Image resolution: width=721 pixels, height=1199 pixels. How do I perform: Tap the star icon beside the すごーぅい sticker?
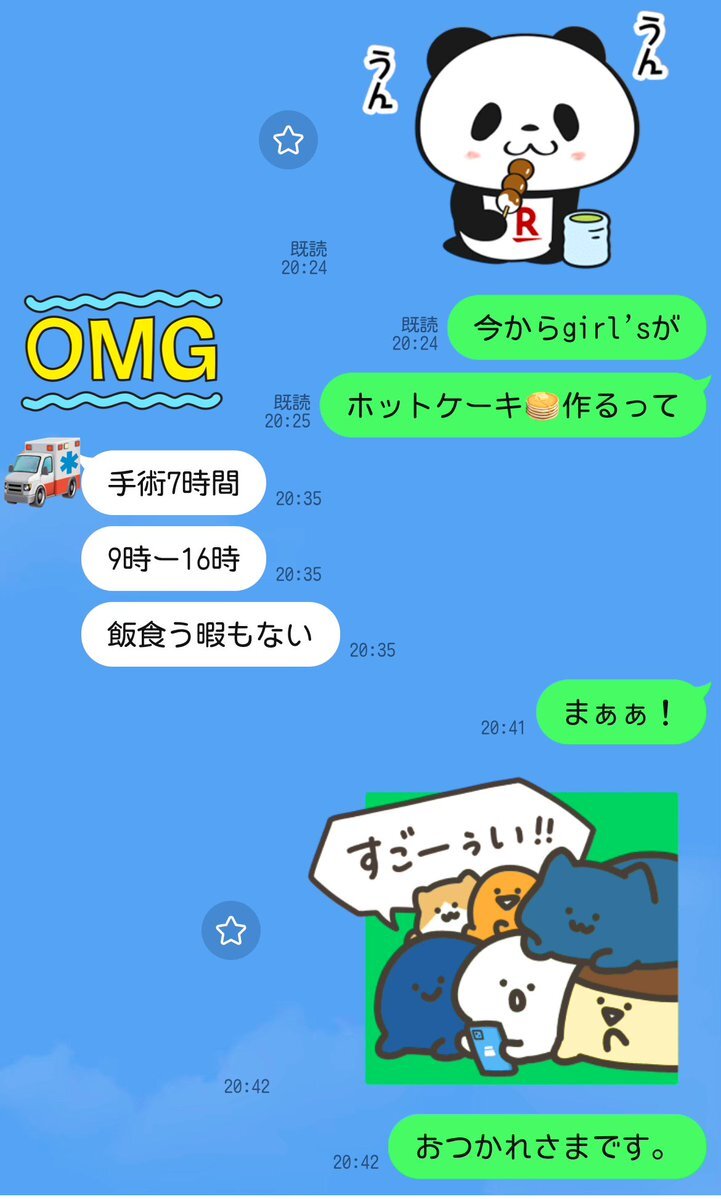(x=231, y=931)
